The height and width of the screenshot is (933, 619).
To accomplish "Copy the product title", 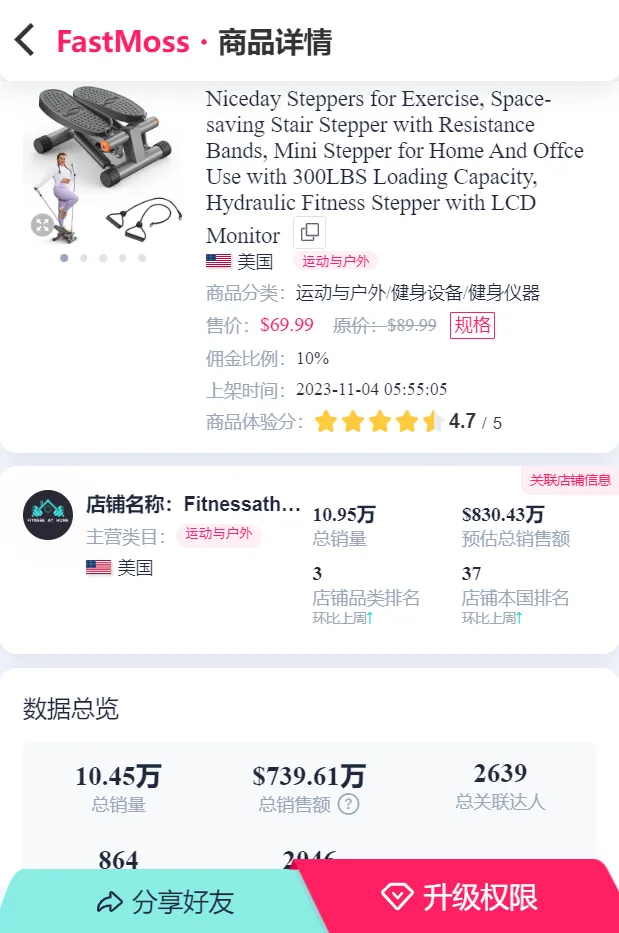I will (x=310, y=233).
